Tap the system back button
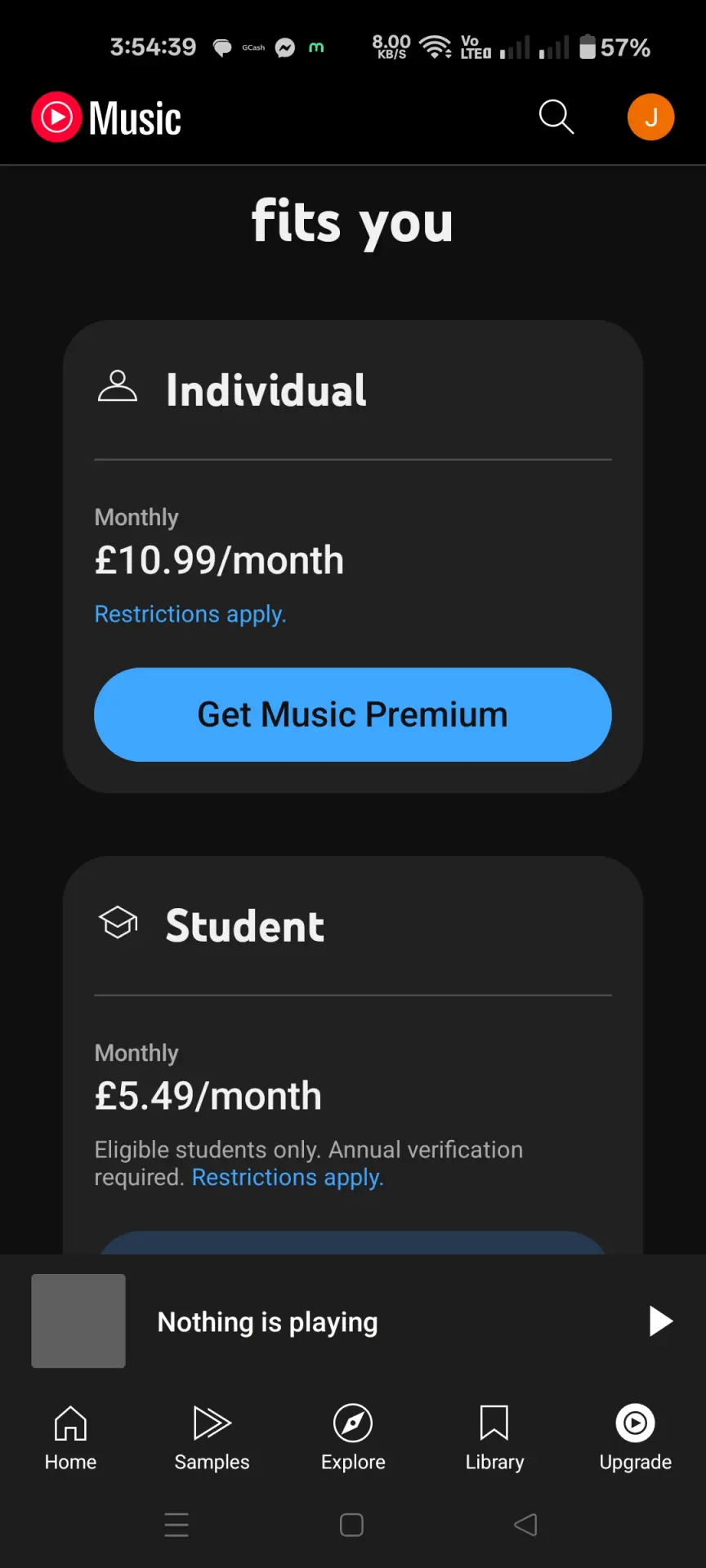The image size is (706, 1568). click(x=525, y=1525)
